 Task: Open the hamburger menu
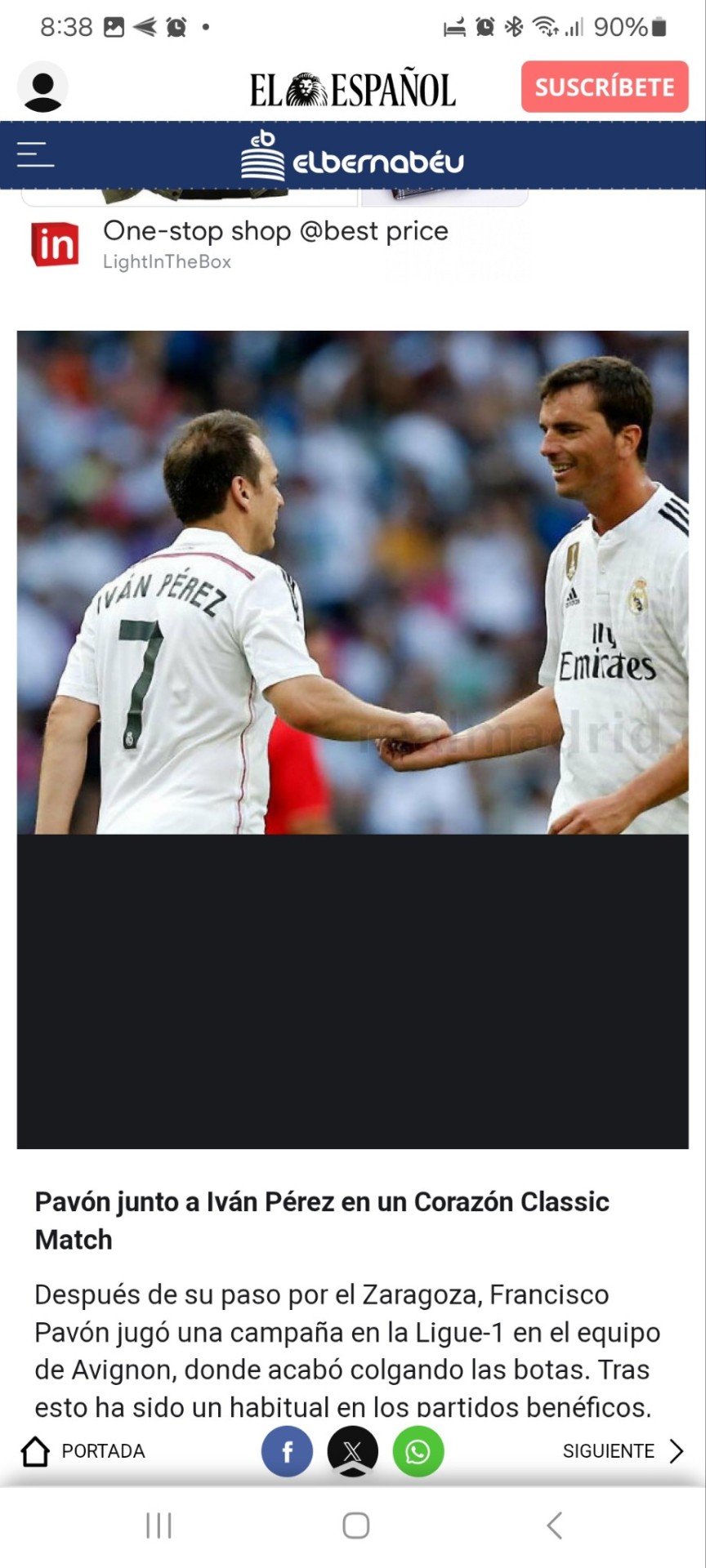[36, 154]
